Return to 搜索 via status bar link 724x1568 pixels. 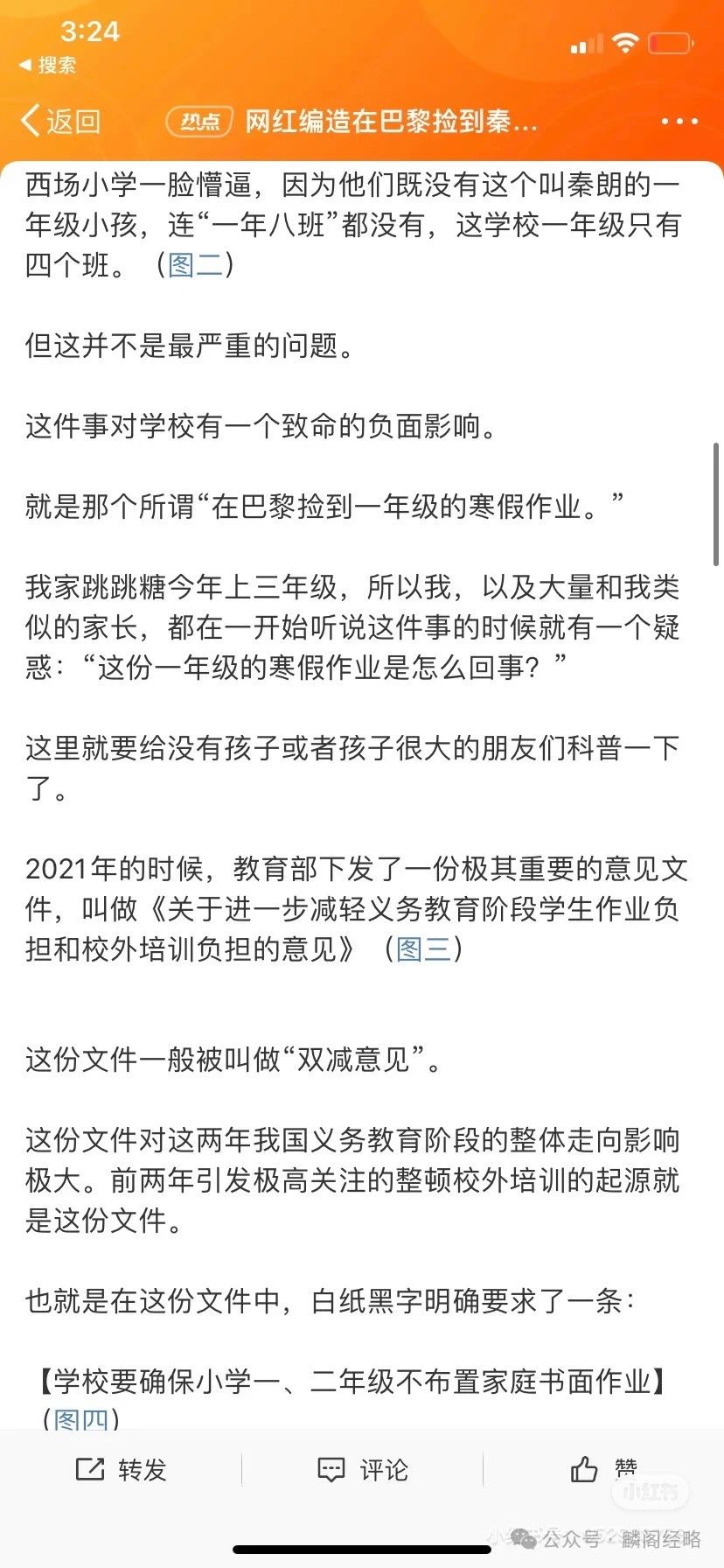coord(48,66)
